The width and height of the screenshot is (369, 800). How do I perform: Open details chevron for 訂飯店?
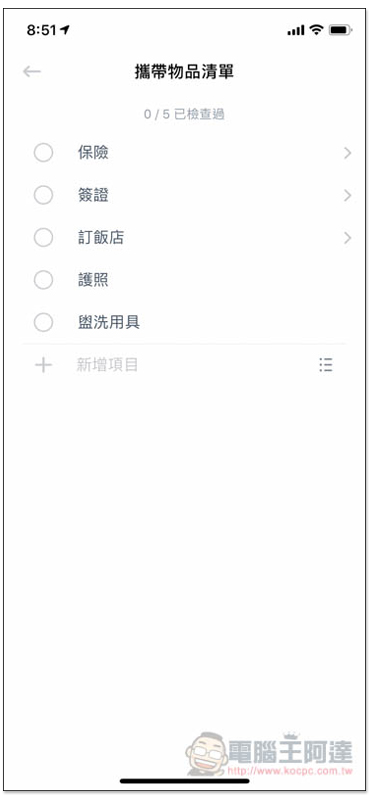pos(348,237)
